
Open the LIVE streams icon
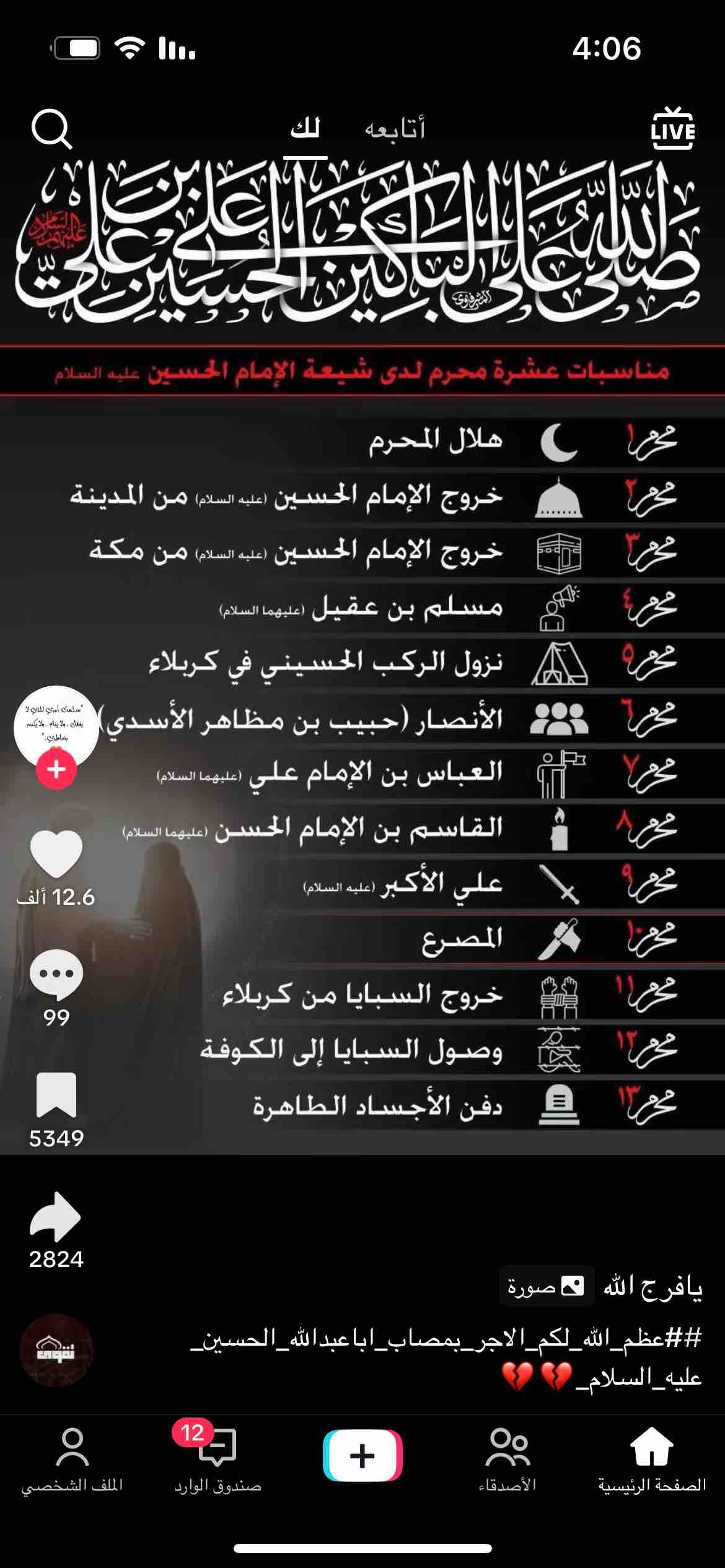coord(673,128)
